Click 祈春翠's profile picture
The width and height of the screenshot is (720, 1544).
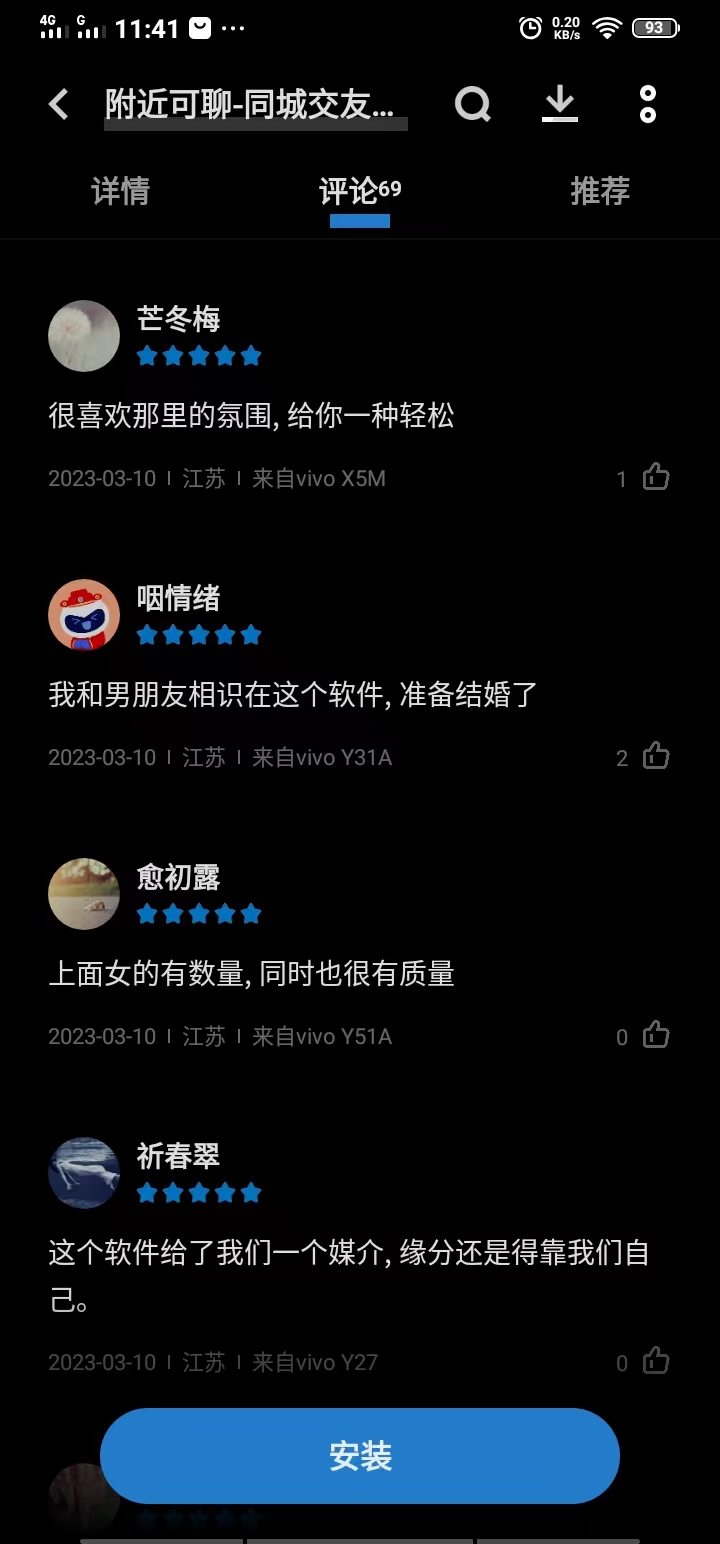(83, 1173)
